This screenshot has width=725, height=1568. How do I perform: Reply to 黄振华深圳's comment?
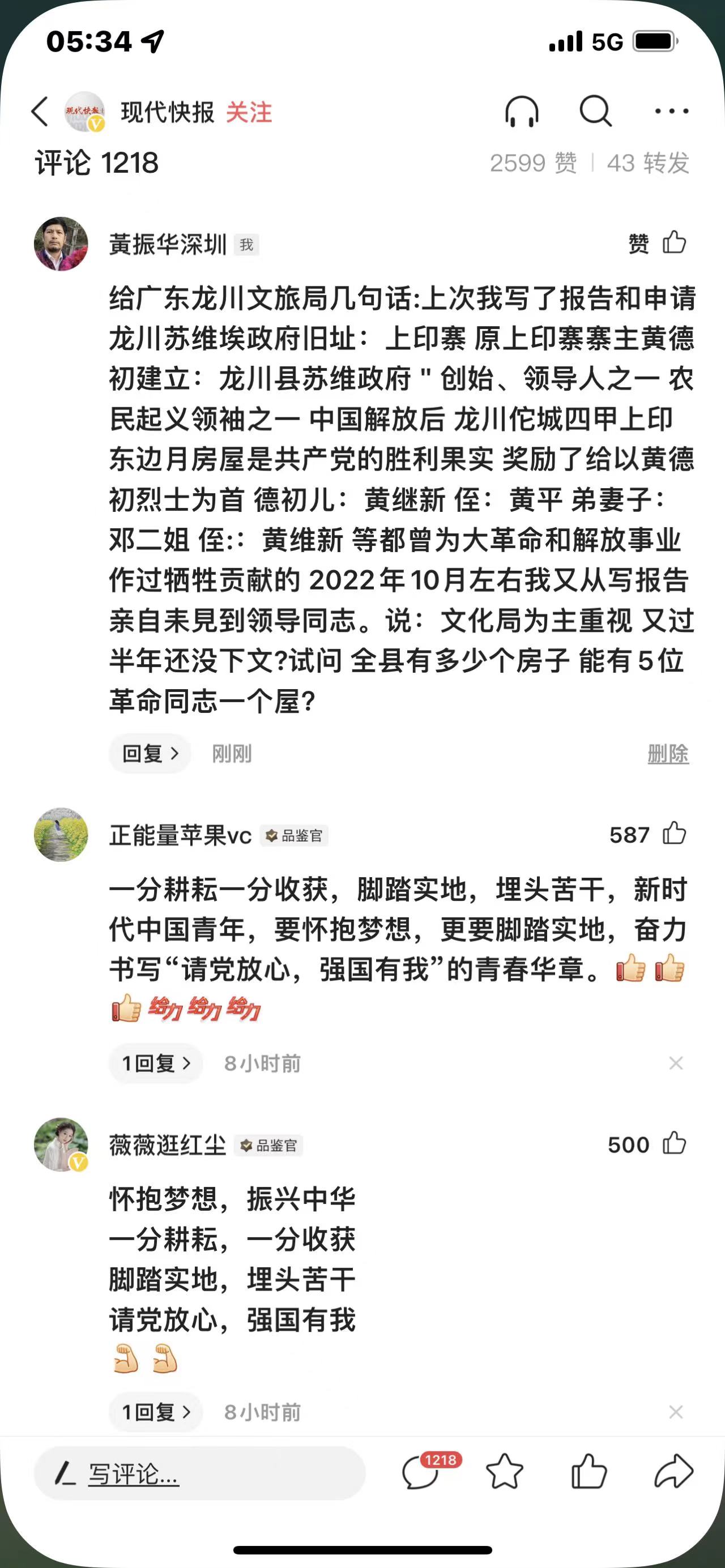pos(150,754)
